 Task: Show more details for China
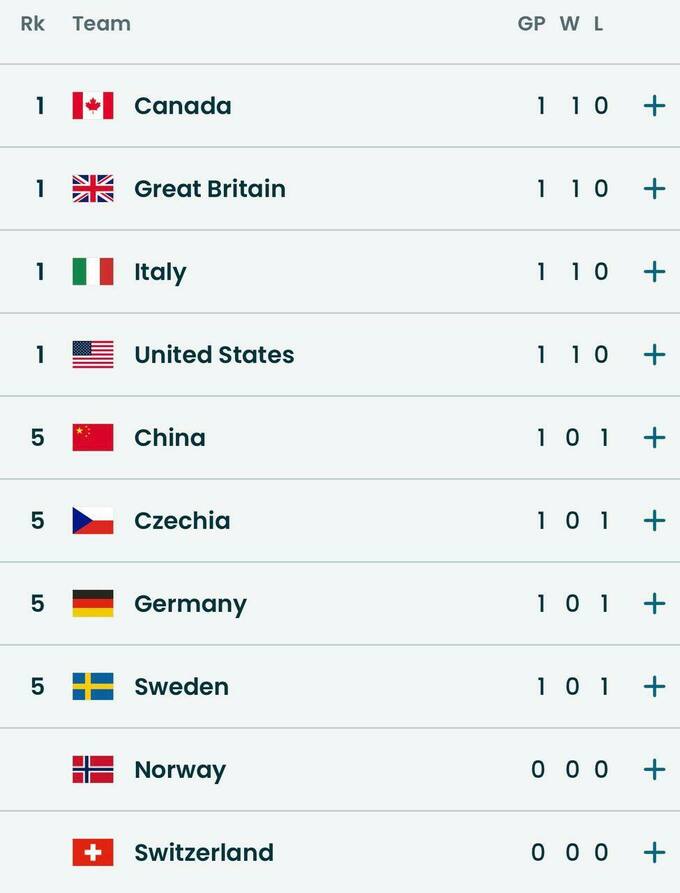coord(654,438)
